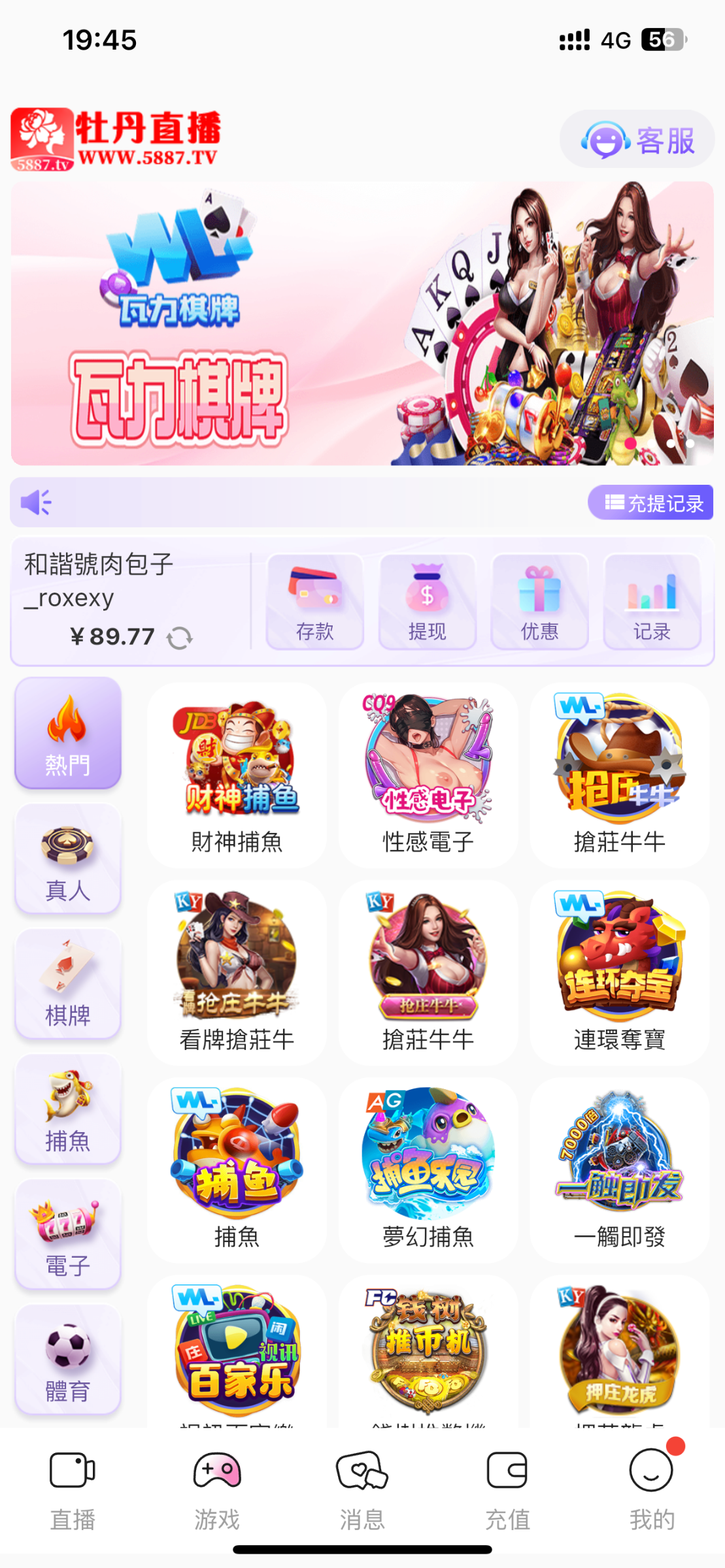This screenshot has height=1568, width=725.
Task: Open the 體育 sports category
Action: [68, 1360]
